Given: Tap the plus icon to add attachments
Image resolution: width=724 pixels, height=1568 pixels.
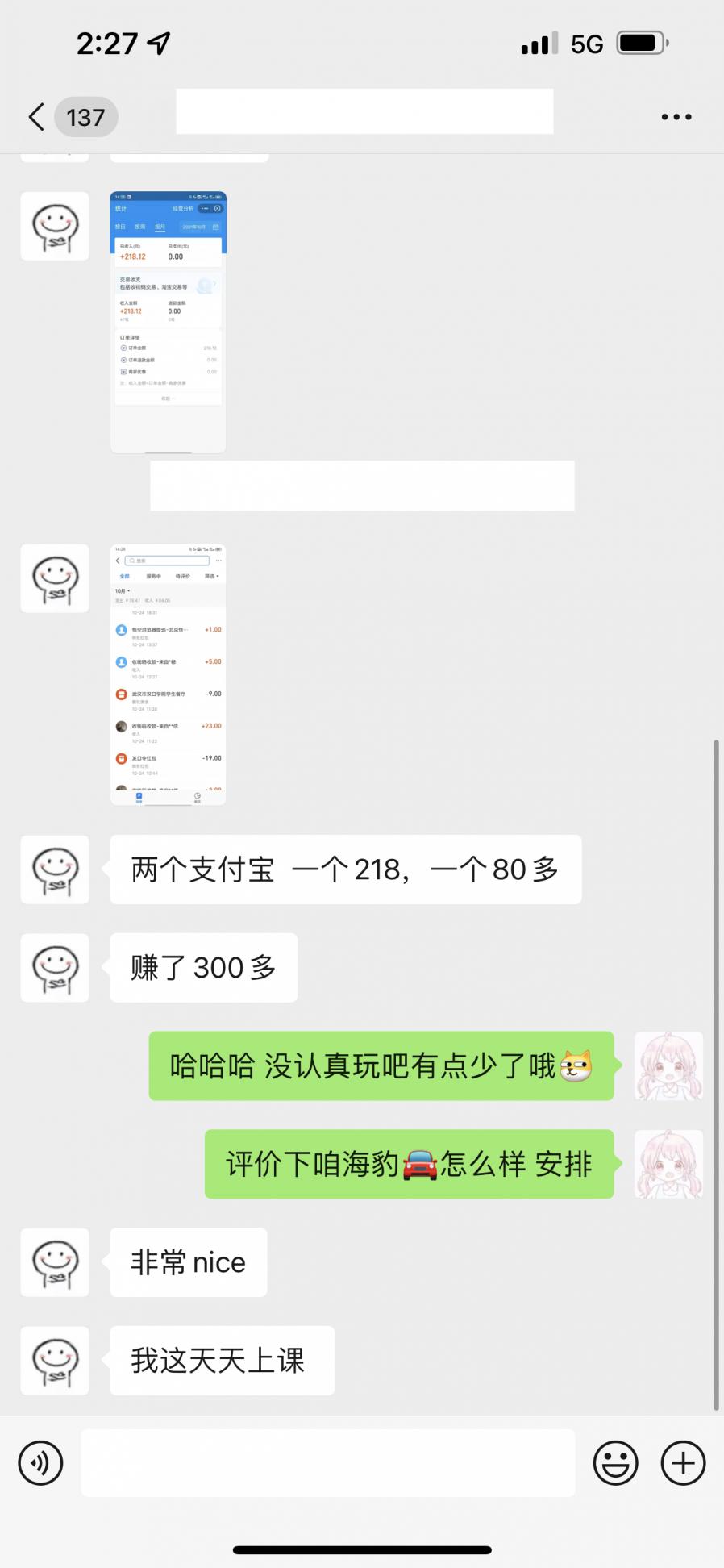Looking at the screenshot, I should coord(681,1462).
